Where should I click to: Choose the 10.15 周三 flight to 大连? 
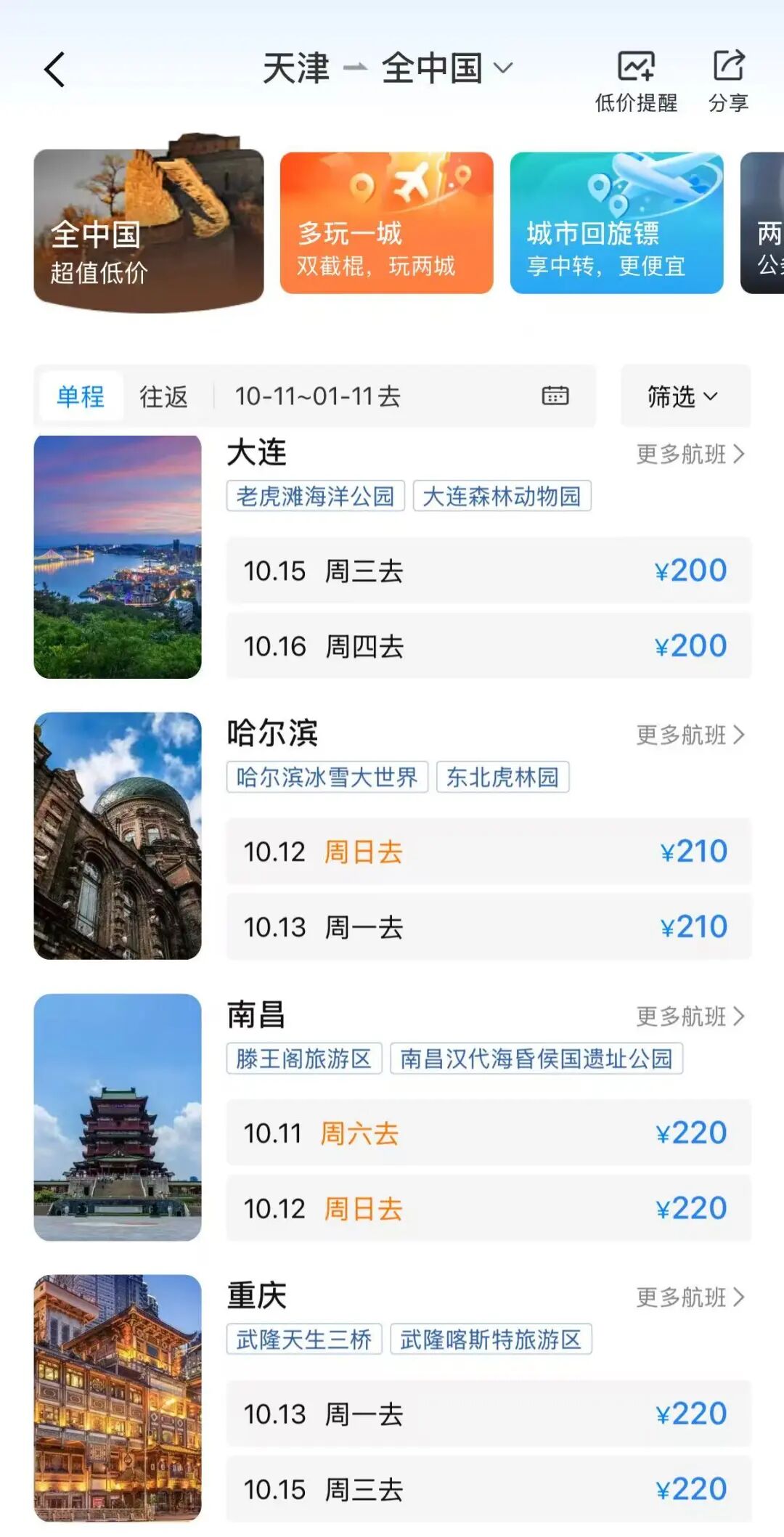coord(489,571)
